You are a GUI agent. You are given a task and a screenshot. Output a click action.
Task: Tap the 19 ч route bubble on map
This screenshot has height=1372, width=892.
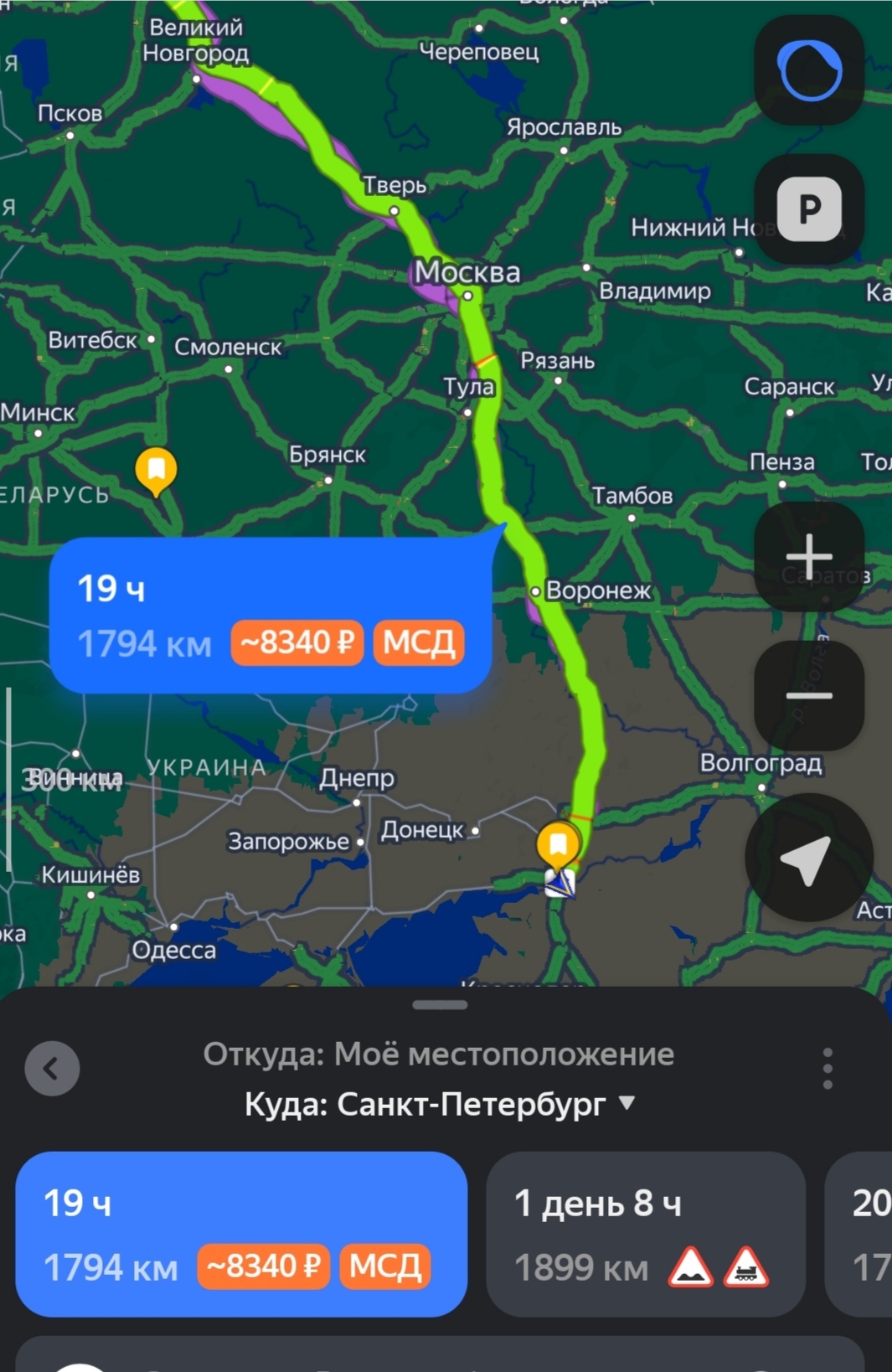[x=270, y=616]
